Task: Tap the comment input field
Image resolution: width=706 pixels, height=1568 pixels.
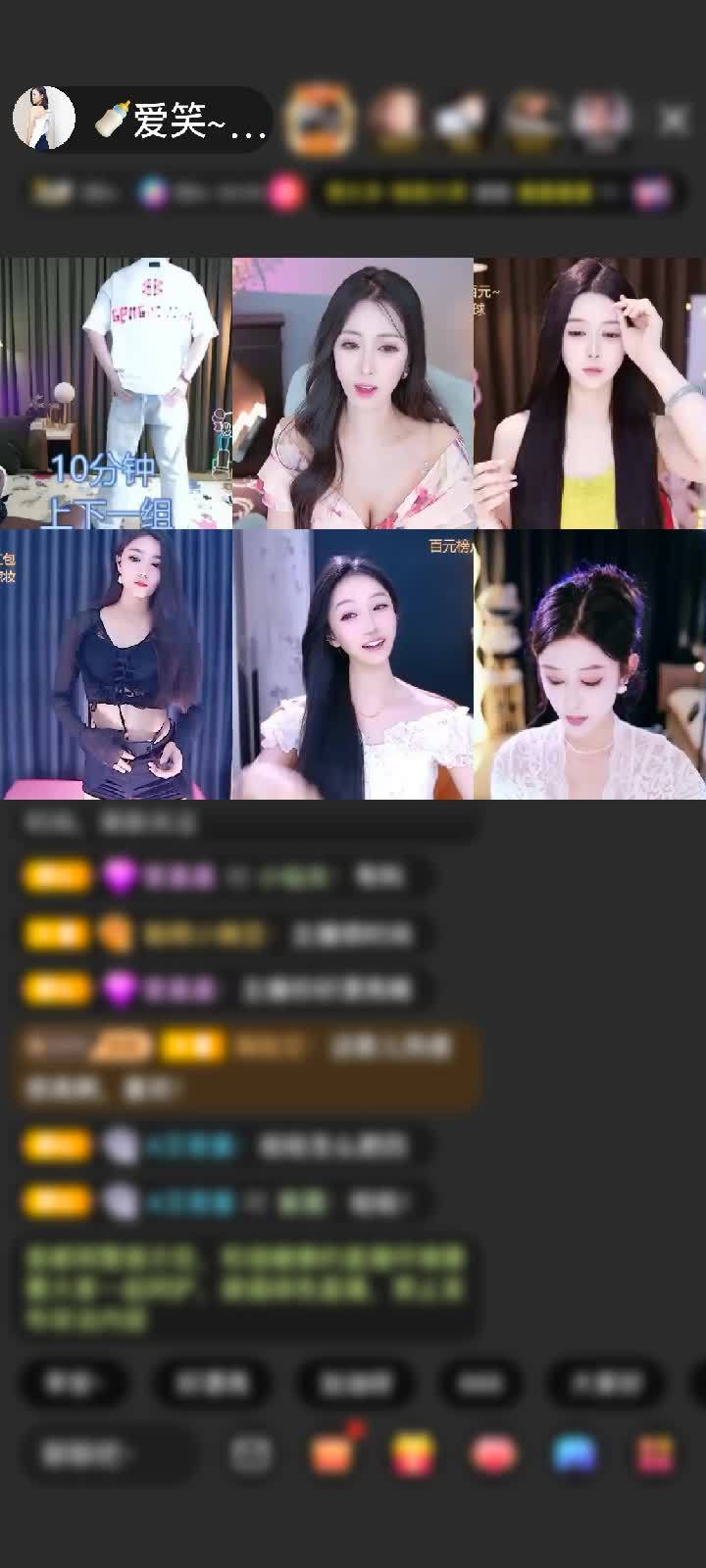Action: (108, 1453)
